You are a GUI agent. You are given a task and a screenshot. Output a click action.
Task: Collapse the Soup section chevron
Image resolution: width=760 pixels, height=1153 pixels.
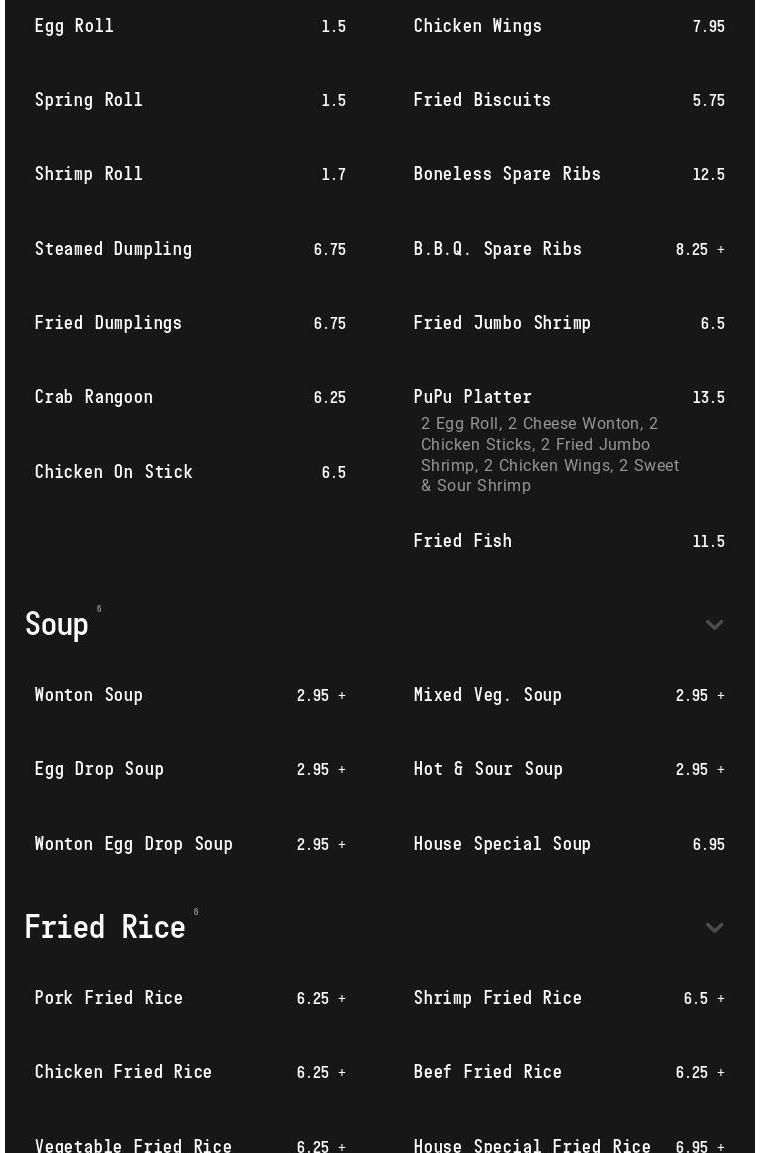(714, 625)
